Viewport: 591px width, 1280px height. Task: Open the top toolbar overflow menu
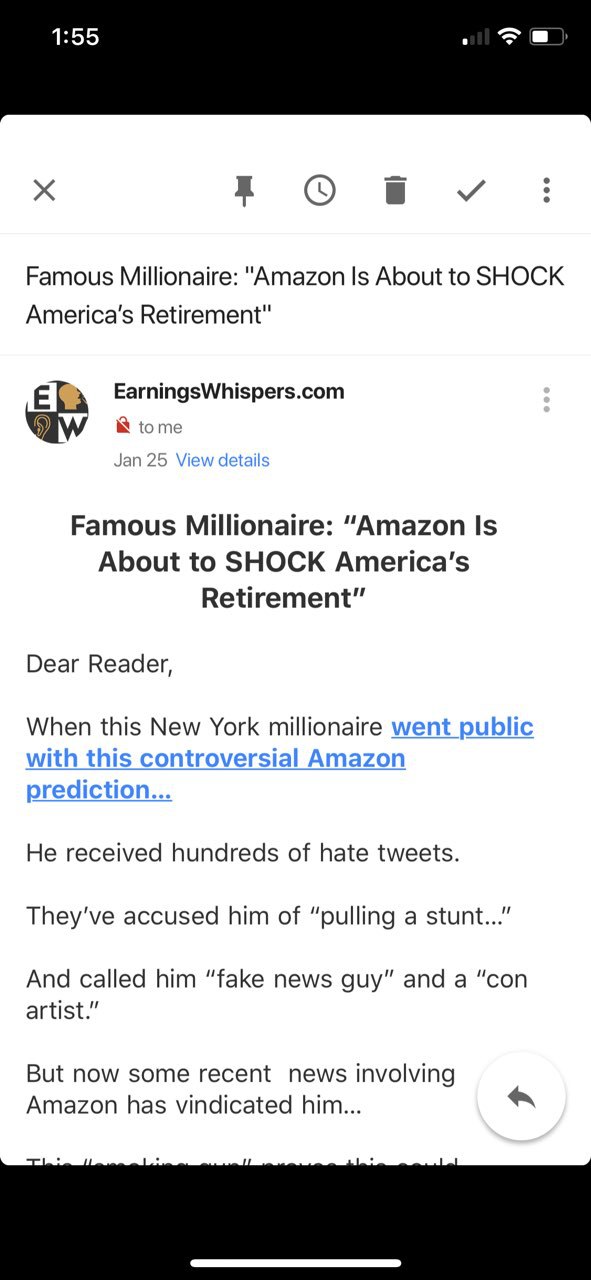coord(546,190)
